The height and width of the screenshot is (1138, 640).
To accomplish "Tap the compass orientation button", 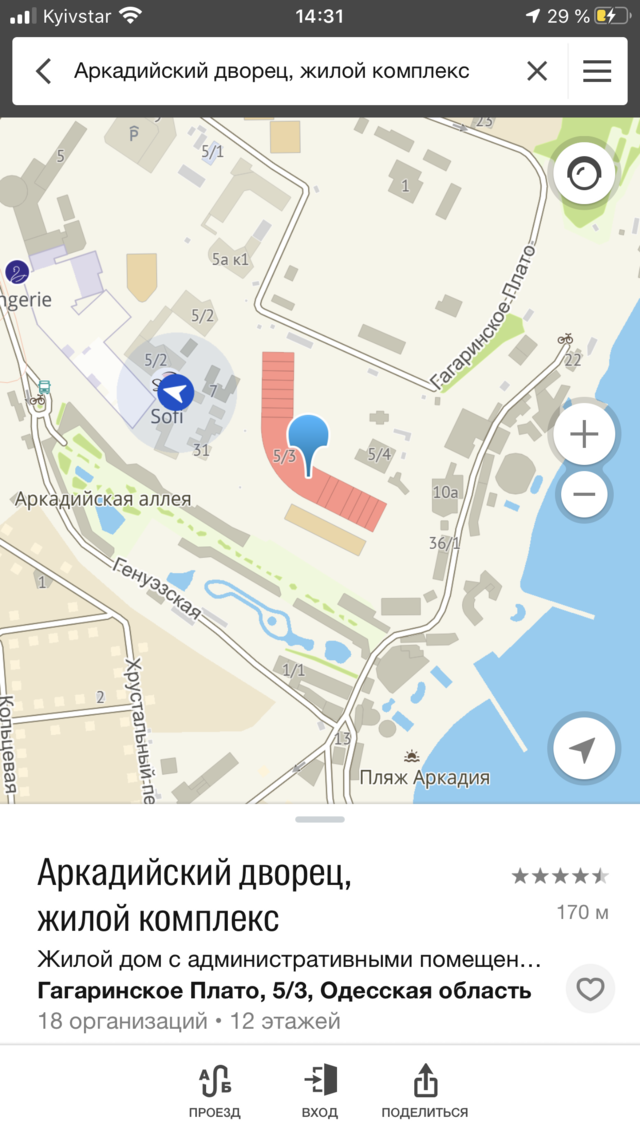I will 583,176.
